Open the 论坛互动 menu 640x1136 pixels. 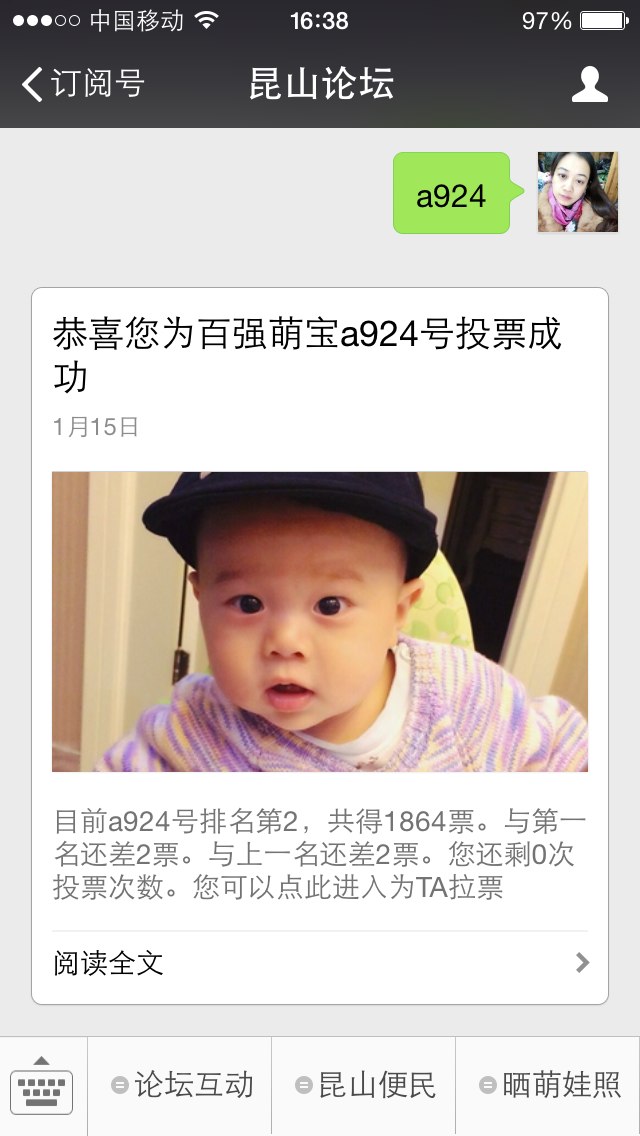click(x=181, y=1085)
